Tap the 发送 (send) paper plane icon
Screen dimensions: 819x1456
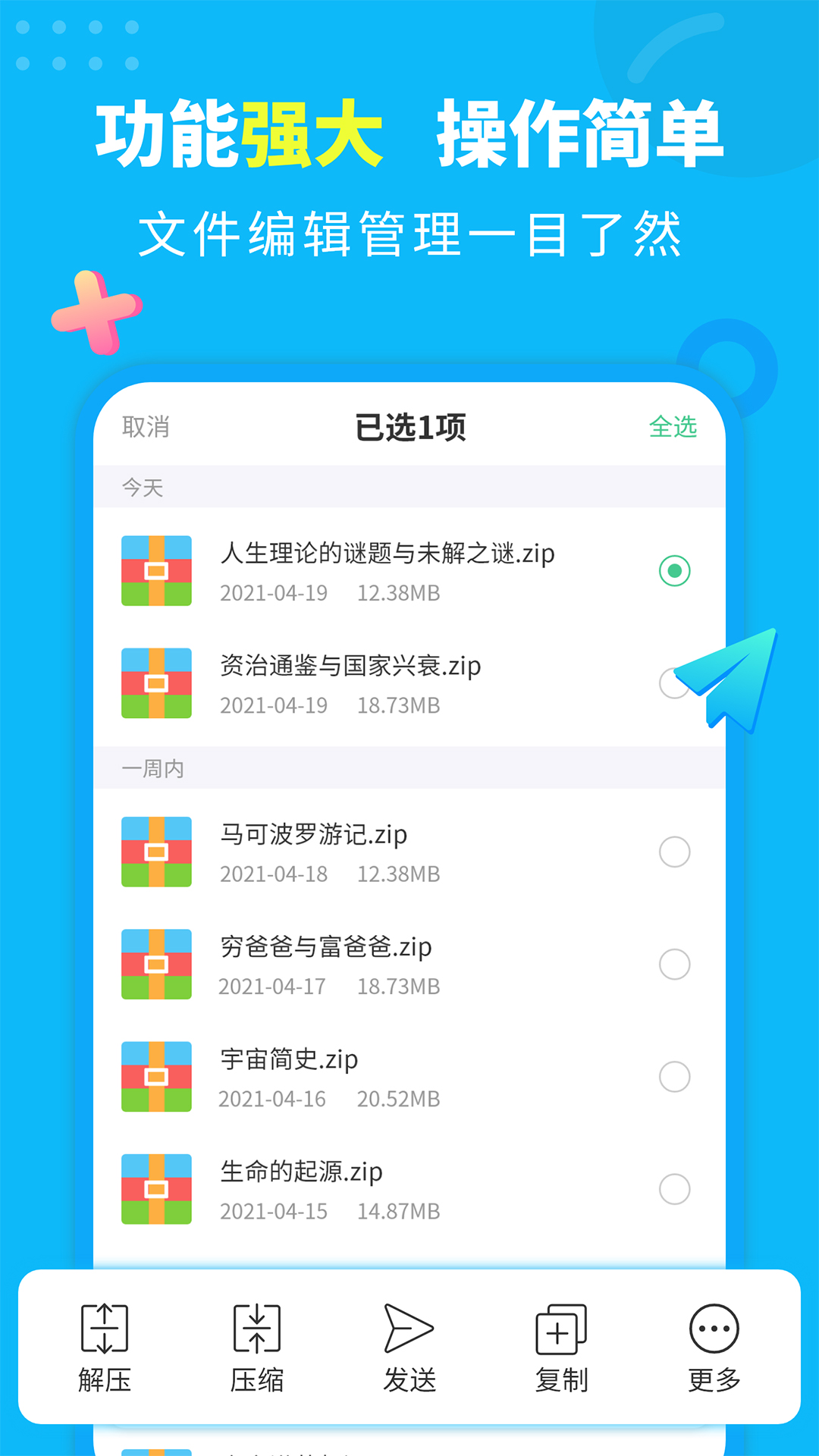[x=408, y=1329]
